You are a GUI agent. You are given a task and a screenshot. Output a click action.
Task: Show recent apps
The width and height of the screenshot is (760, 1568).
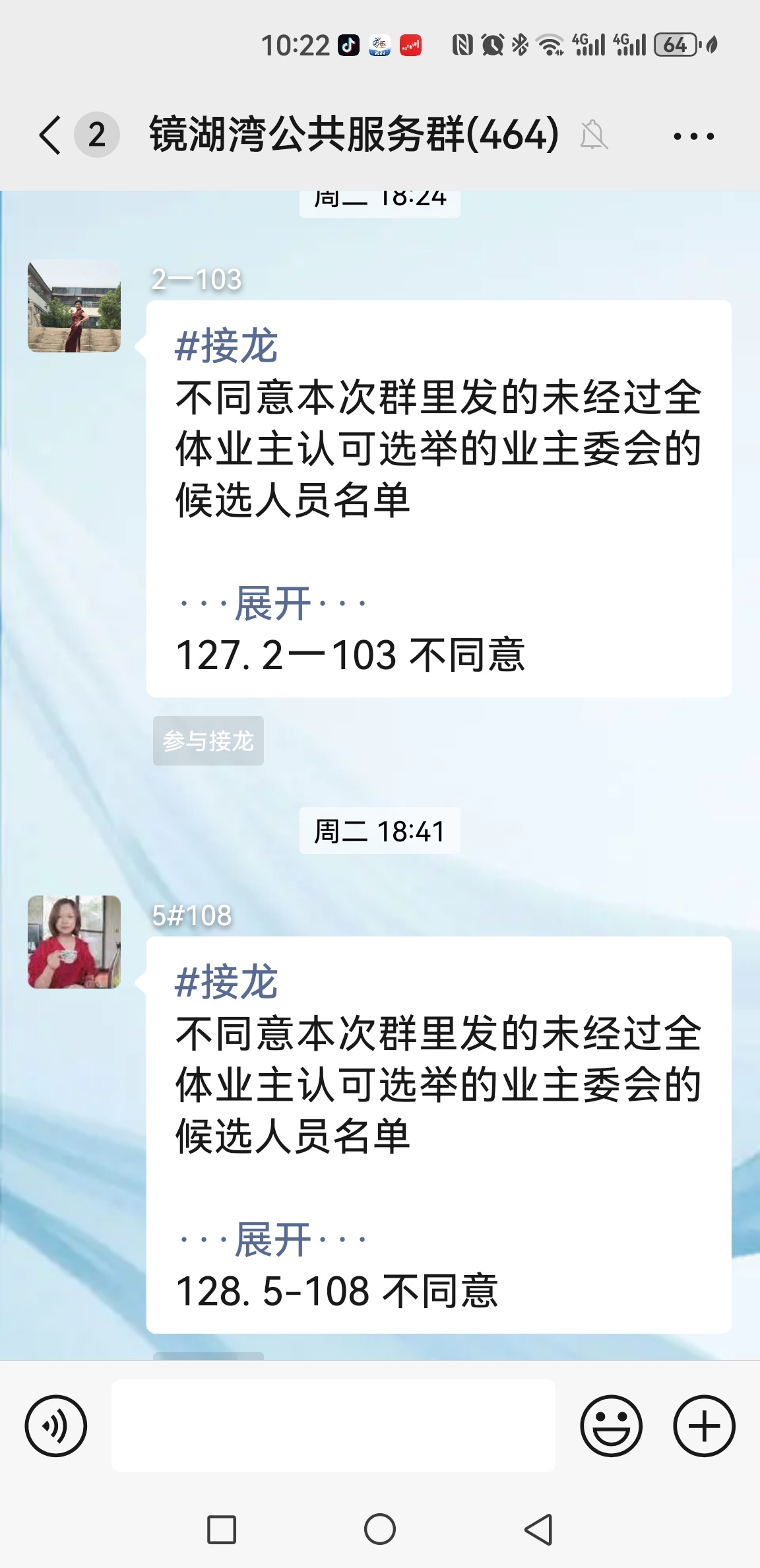point(222,1529)
